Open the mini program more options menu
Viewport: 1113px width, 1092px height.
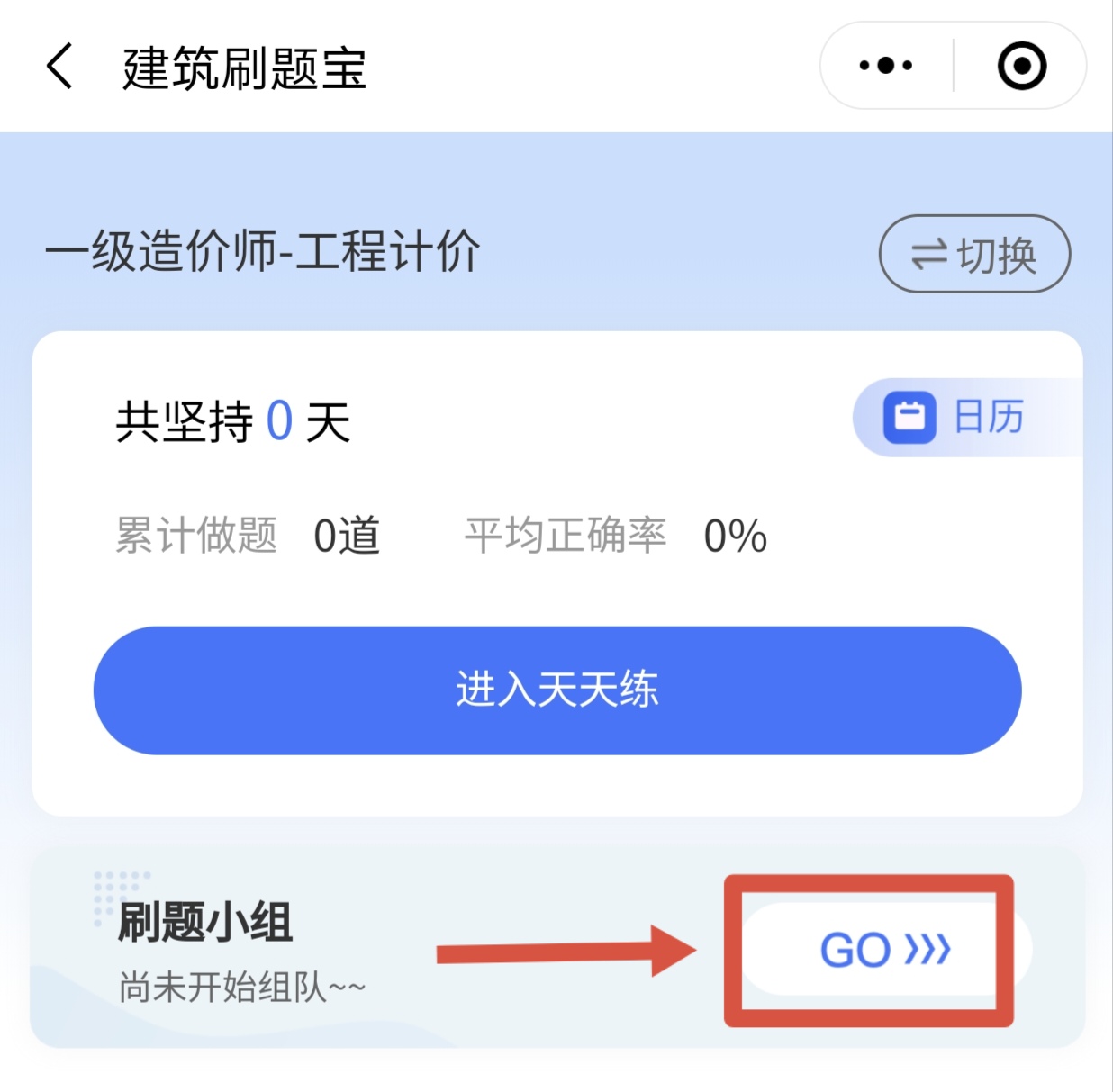pos(886,66)
